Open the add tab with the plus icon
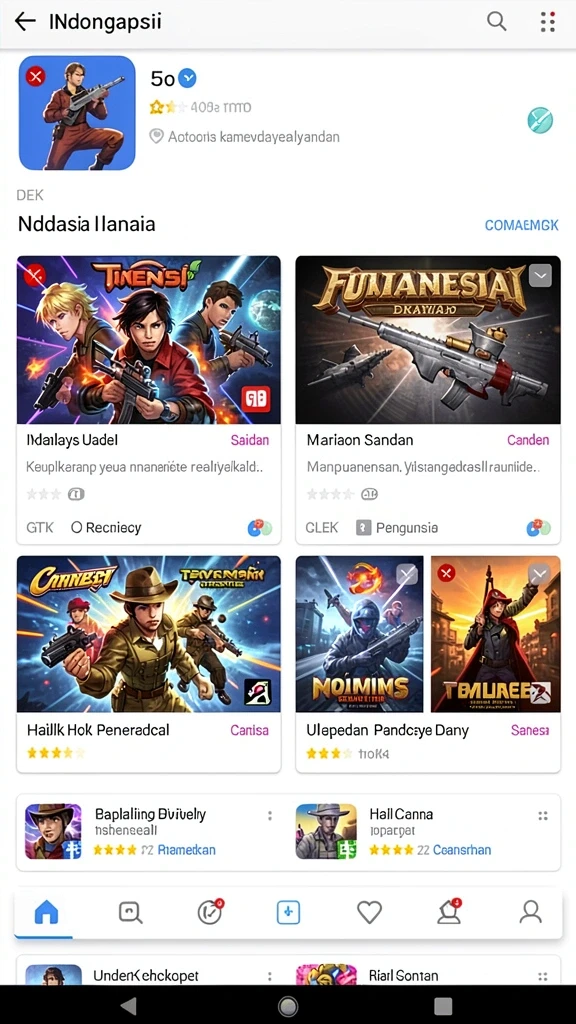 point(288,912)
